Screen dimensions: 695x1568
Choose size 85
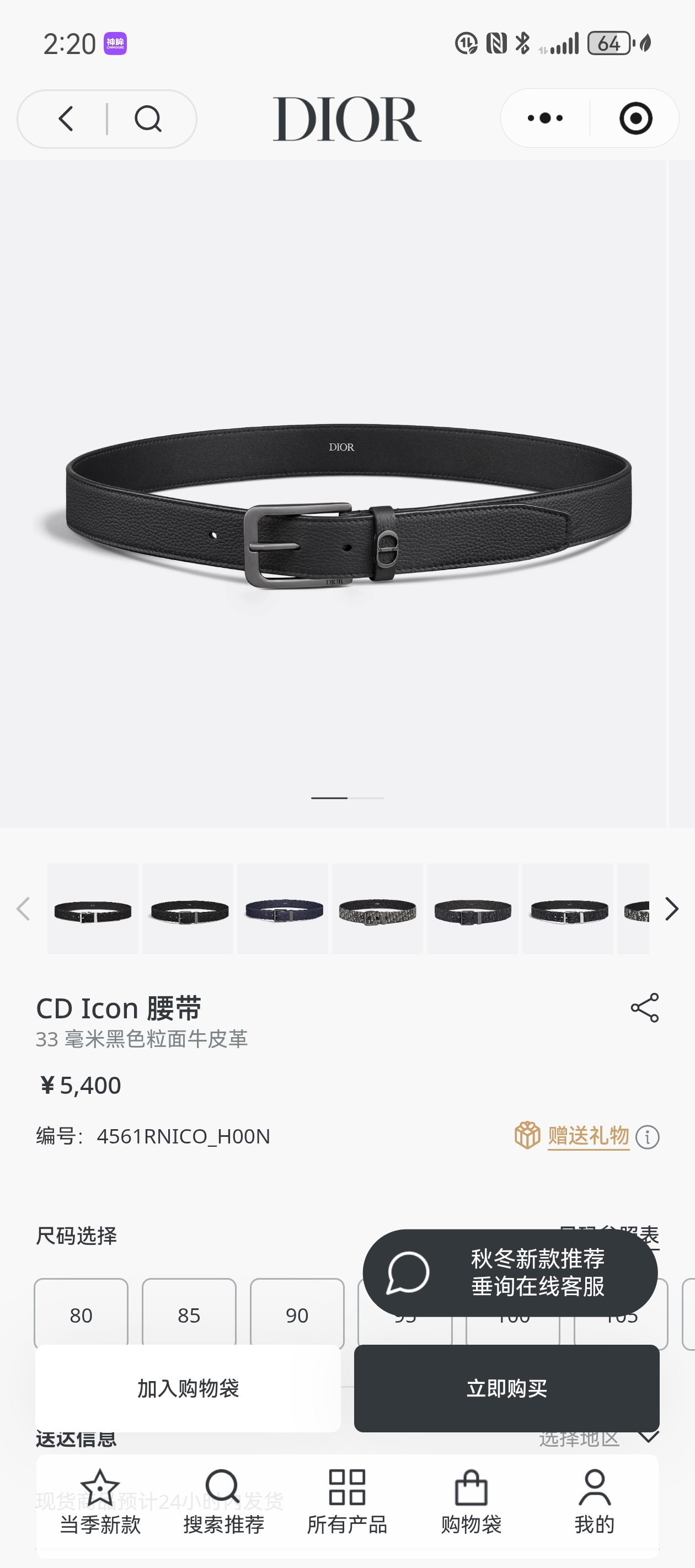[189, 1314]
